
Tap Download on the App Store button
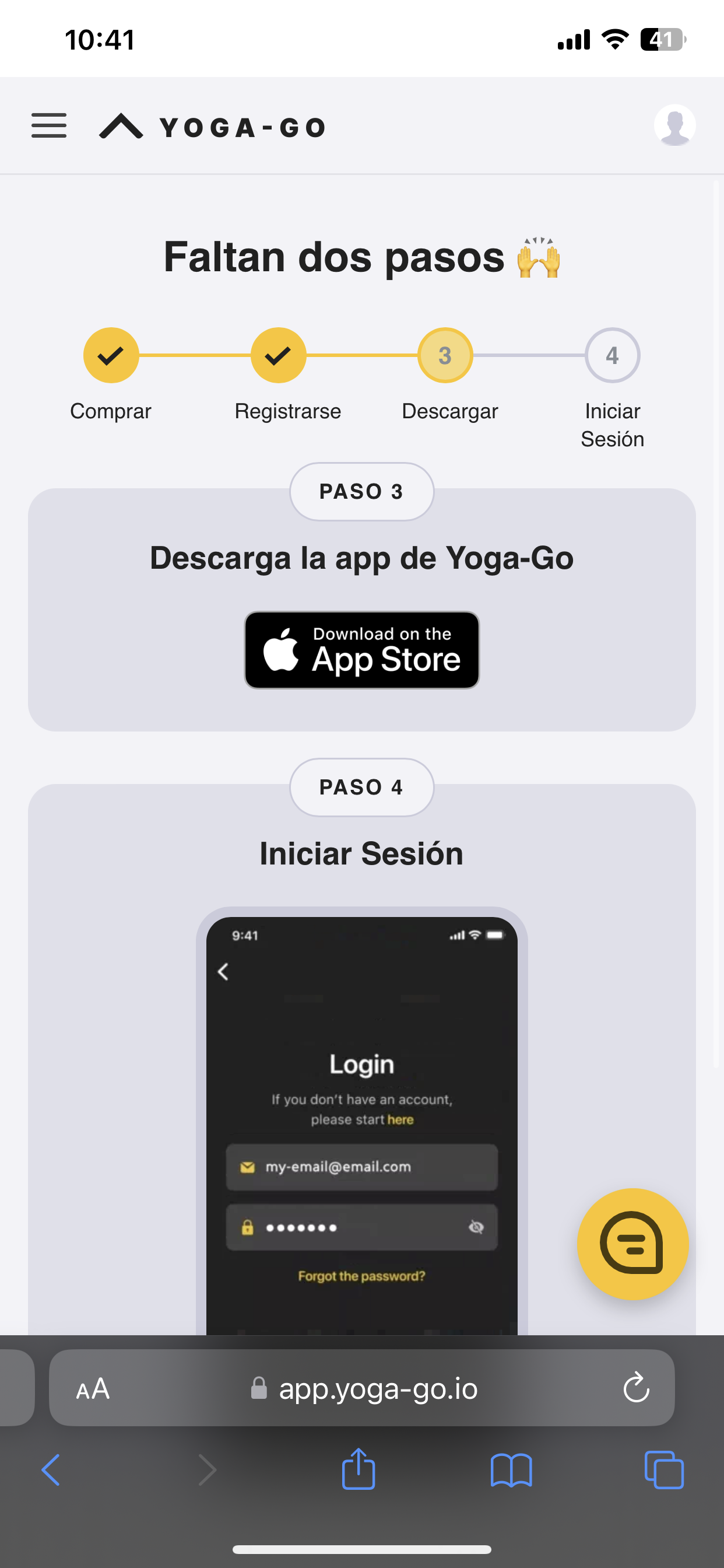coord(361,649)
